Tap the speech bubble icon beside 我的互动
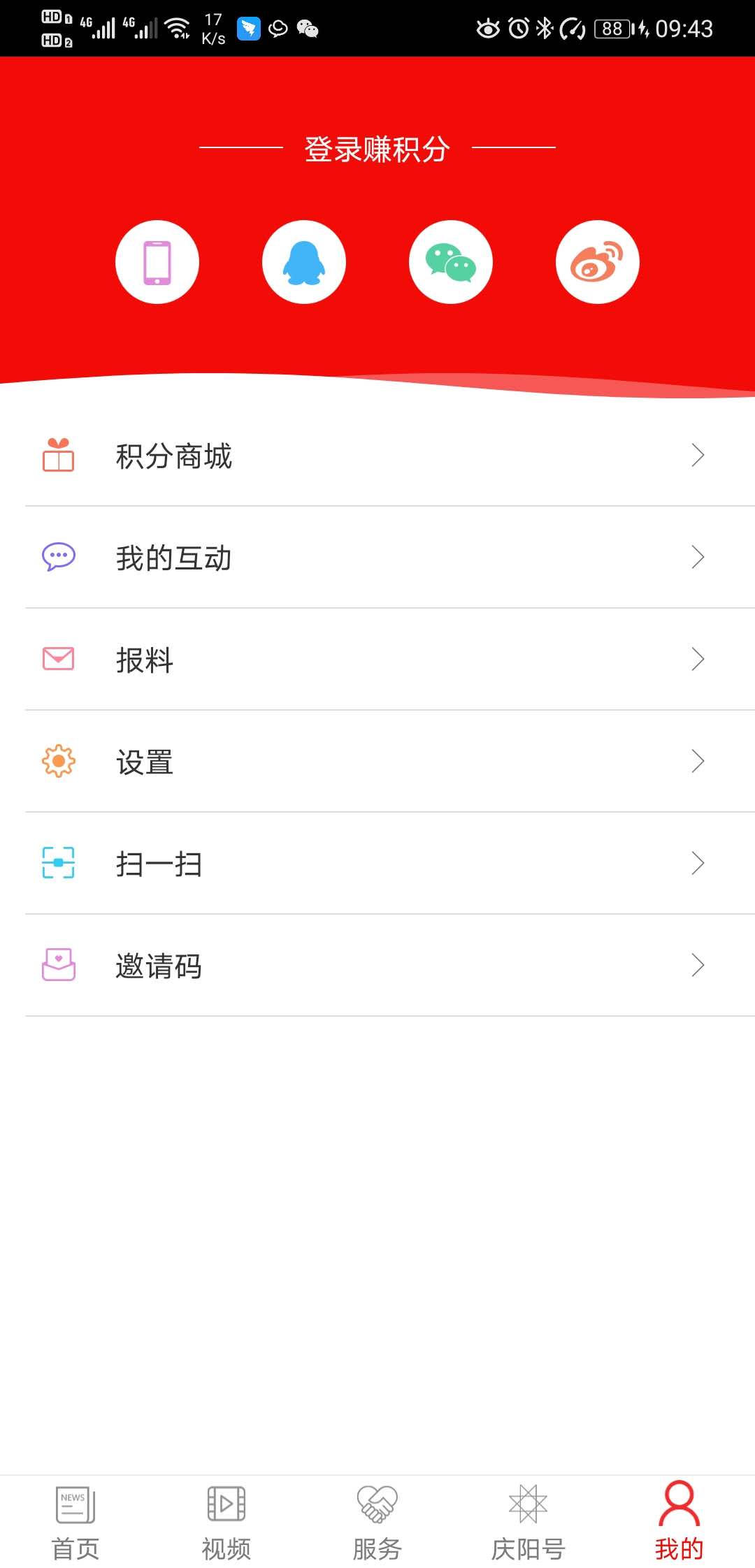 pyautogui.click(x=59, y=558)
